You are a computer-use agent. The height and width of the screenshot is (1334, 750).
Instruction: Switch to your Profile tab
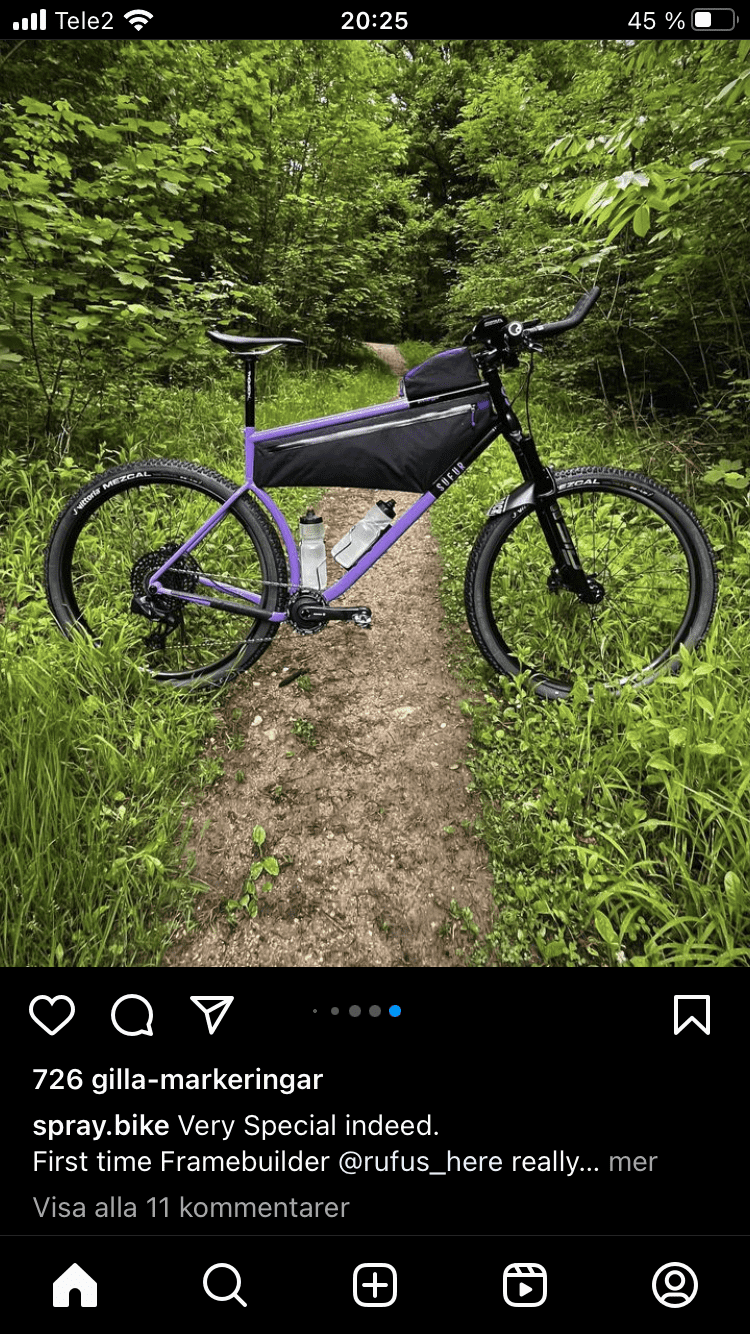675,1285
